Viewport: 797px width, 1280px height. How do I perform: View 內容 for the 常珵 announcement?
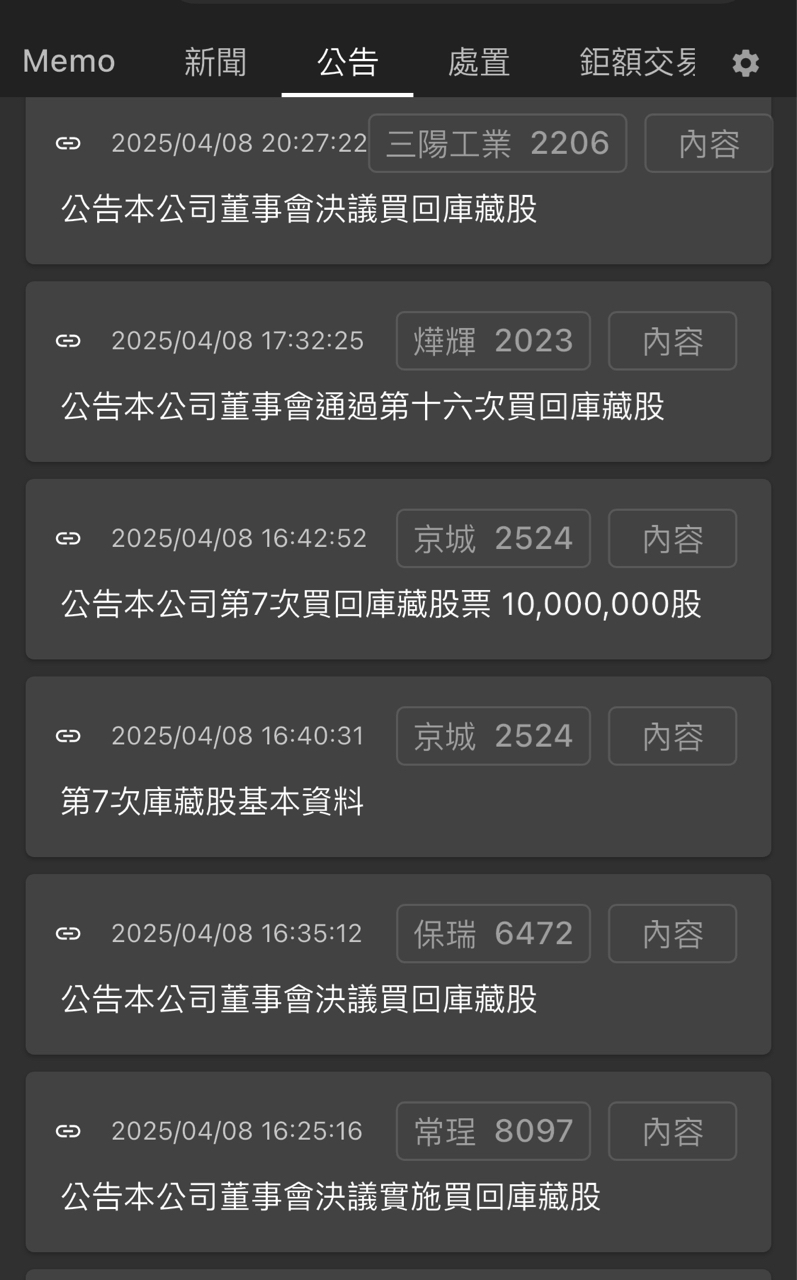(x=672, y=1131)
